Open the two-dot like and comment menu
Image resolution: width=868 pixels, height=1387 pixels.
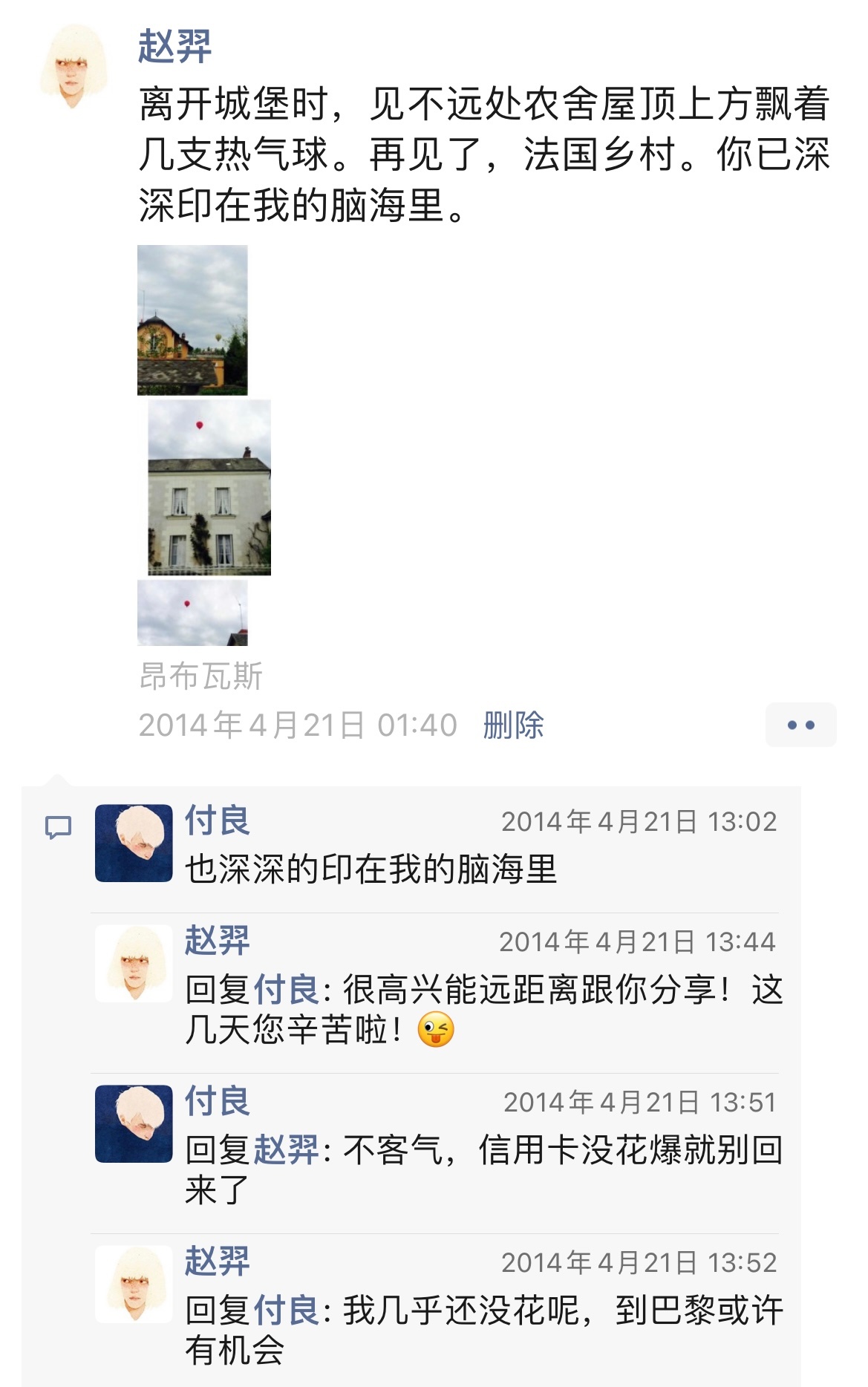point(800,725)
